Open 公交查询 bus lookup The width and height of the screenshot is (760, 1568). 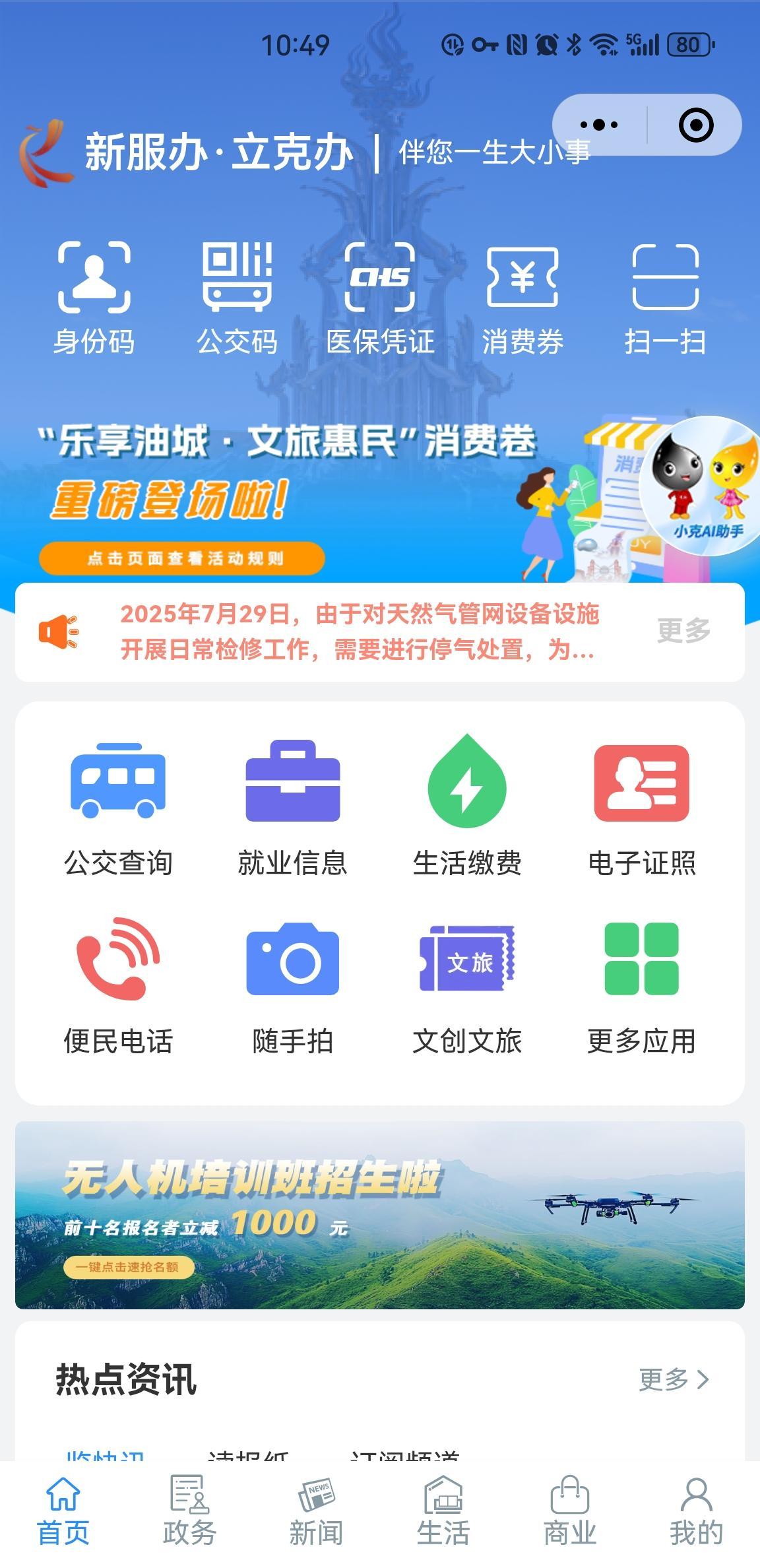118,808
